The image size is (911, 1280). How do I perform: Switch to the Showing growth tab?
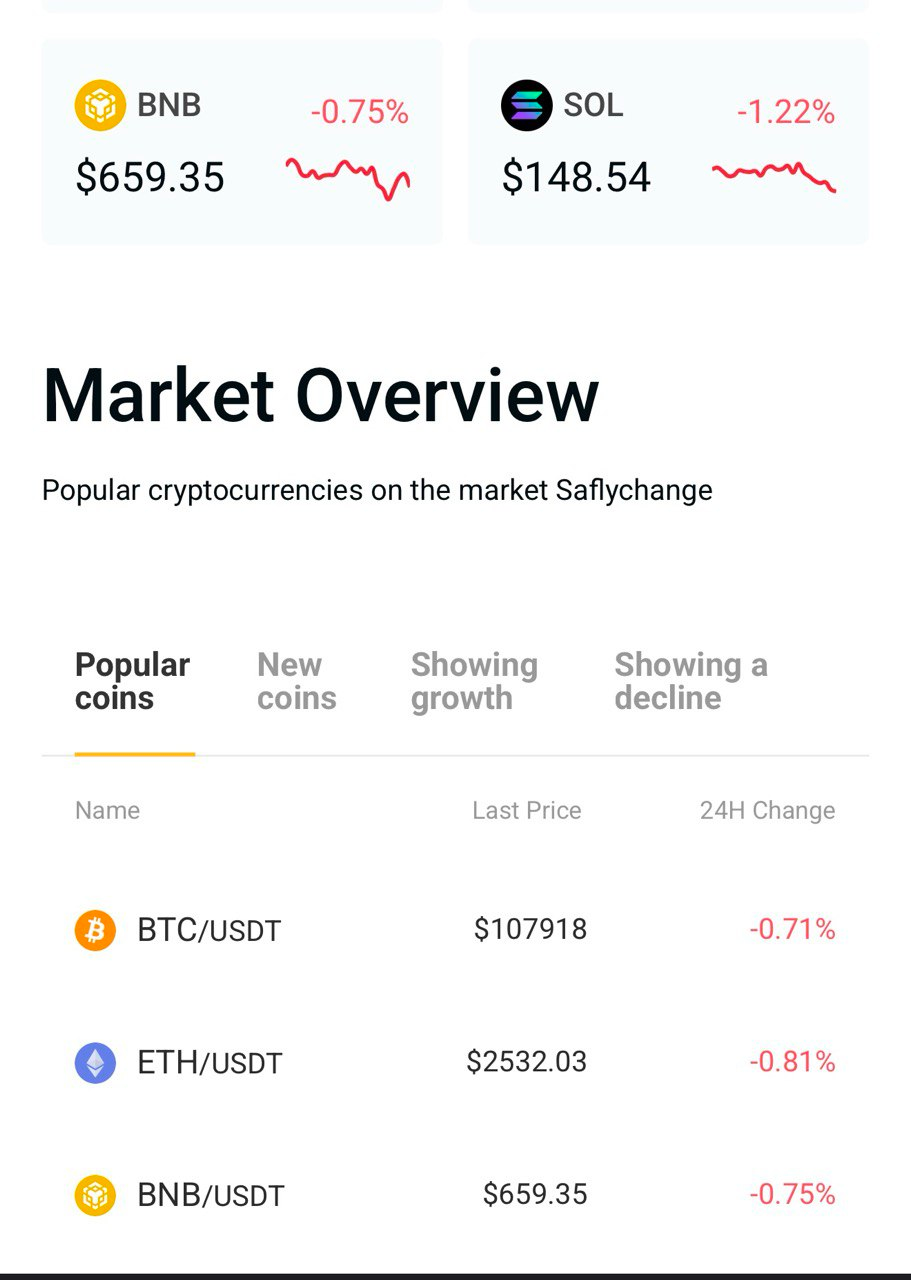(474, 681)
